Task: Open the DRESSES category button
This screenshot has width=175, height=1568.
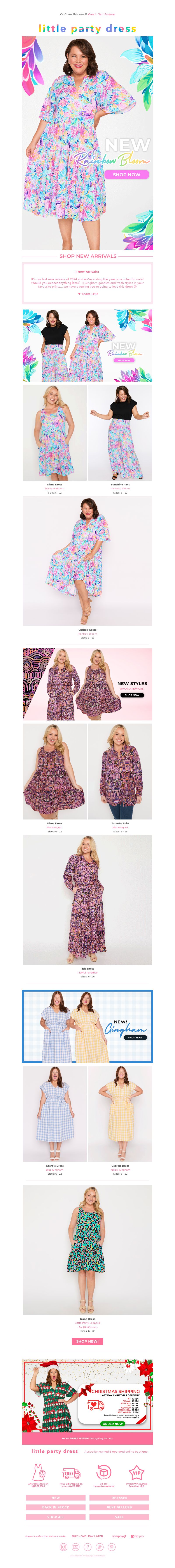Action: [119, 1498]
